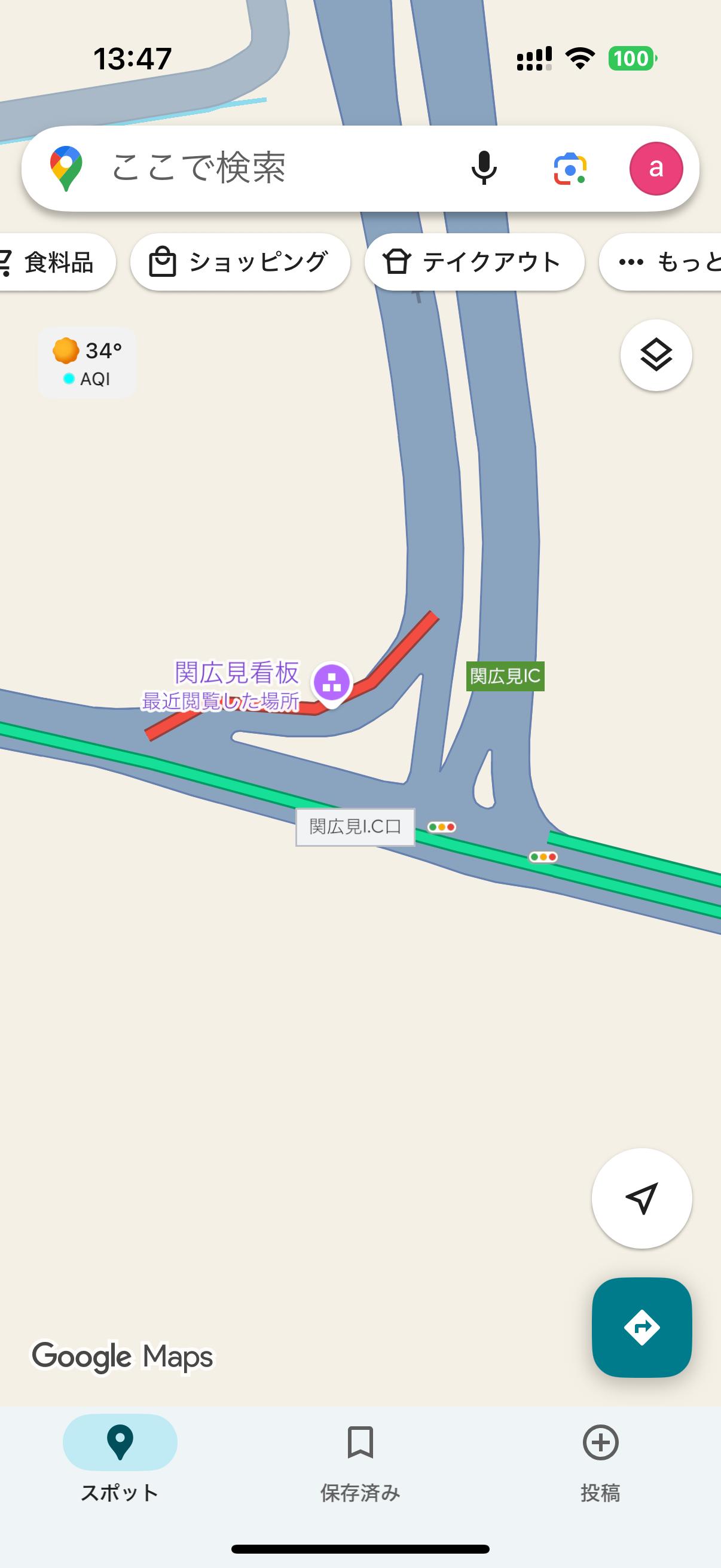
Task: Open the account profile avatar
Action: [655, 168]
